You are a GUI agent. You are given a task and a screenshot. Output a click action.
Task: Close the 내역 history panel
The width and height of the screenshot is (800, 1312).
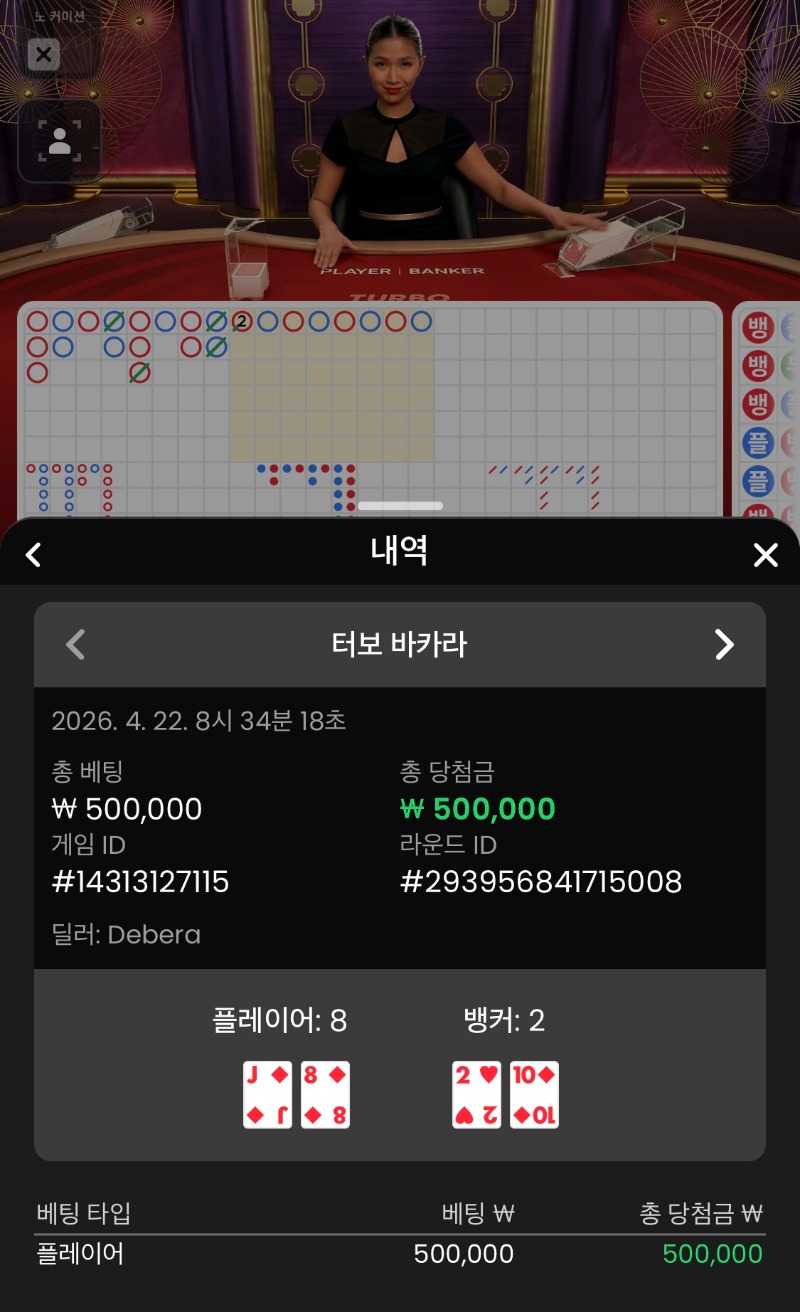(x=765, y=555)
